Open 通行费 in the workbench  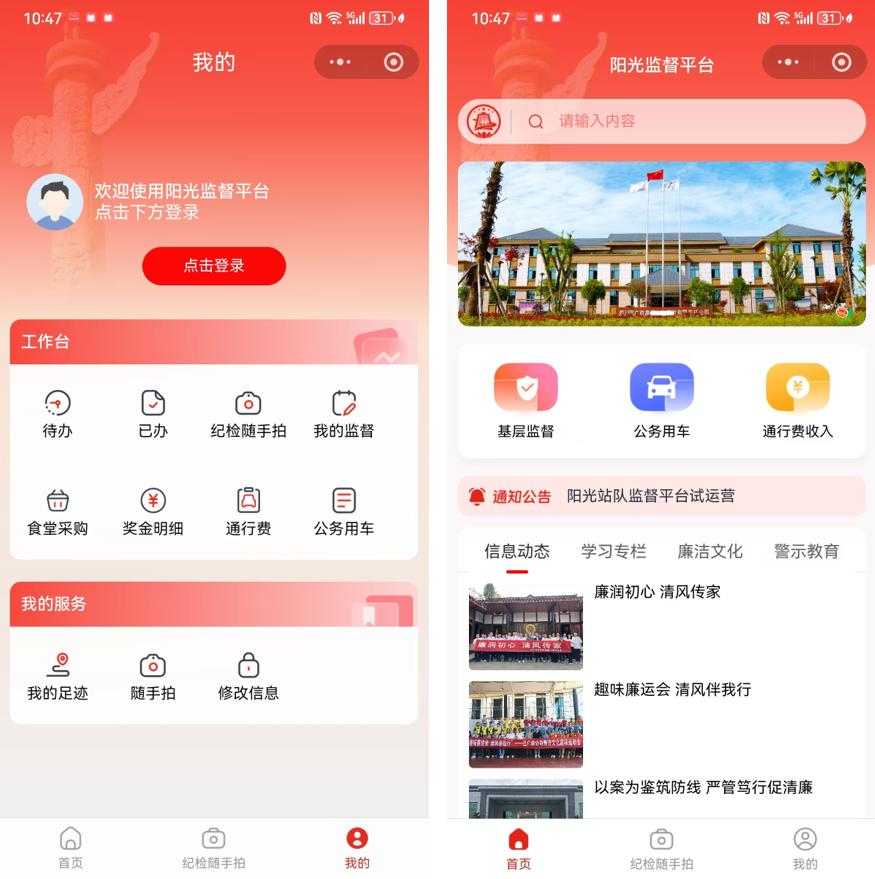[x=248, y=511]
